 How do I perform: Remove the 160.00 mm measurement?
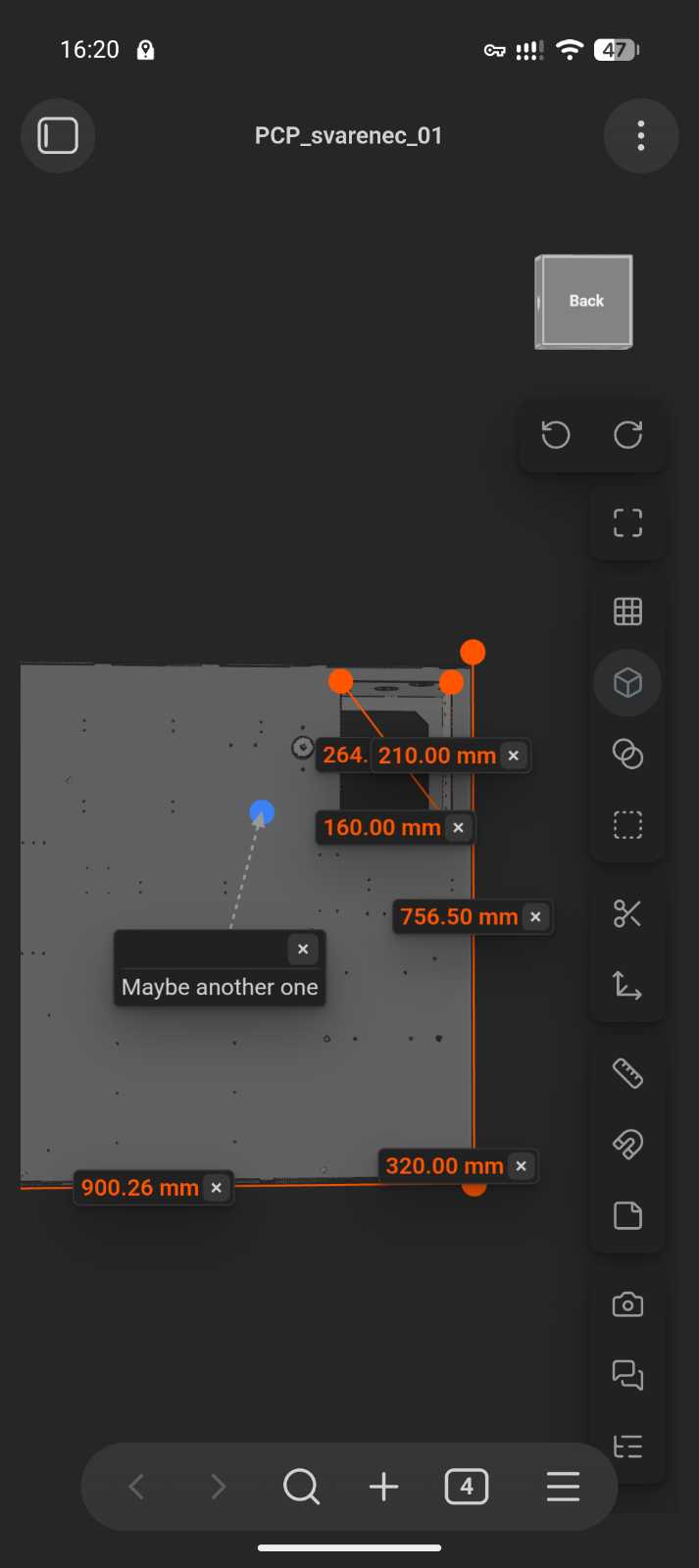pos(458,827)
